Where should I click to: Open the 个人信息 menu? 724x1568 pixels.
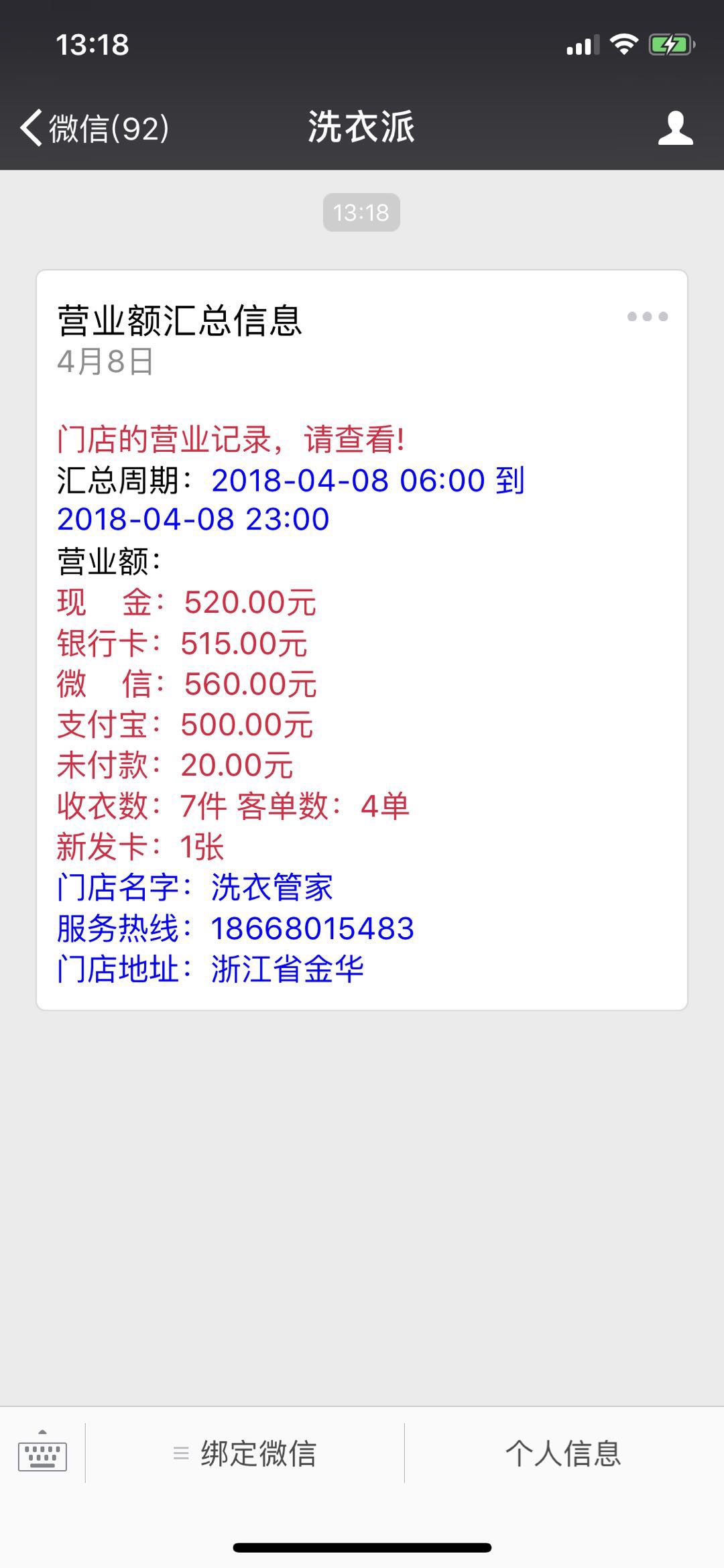[563, 1453]
